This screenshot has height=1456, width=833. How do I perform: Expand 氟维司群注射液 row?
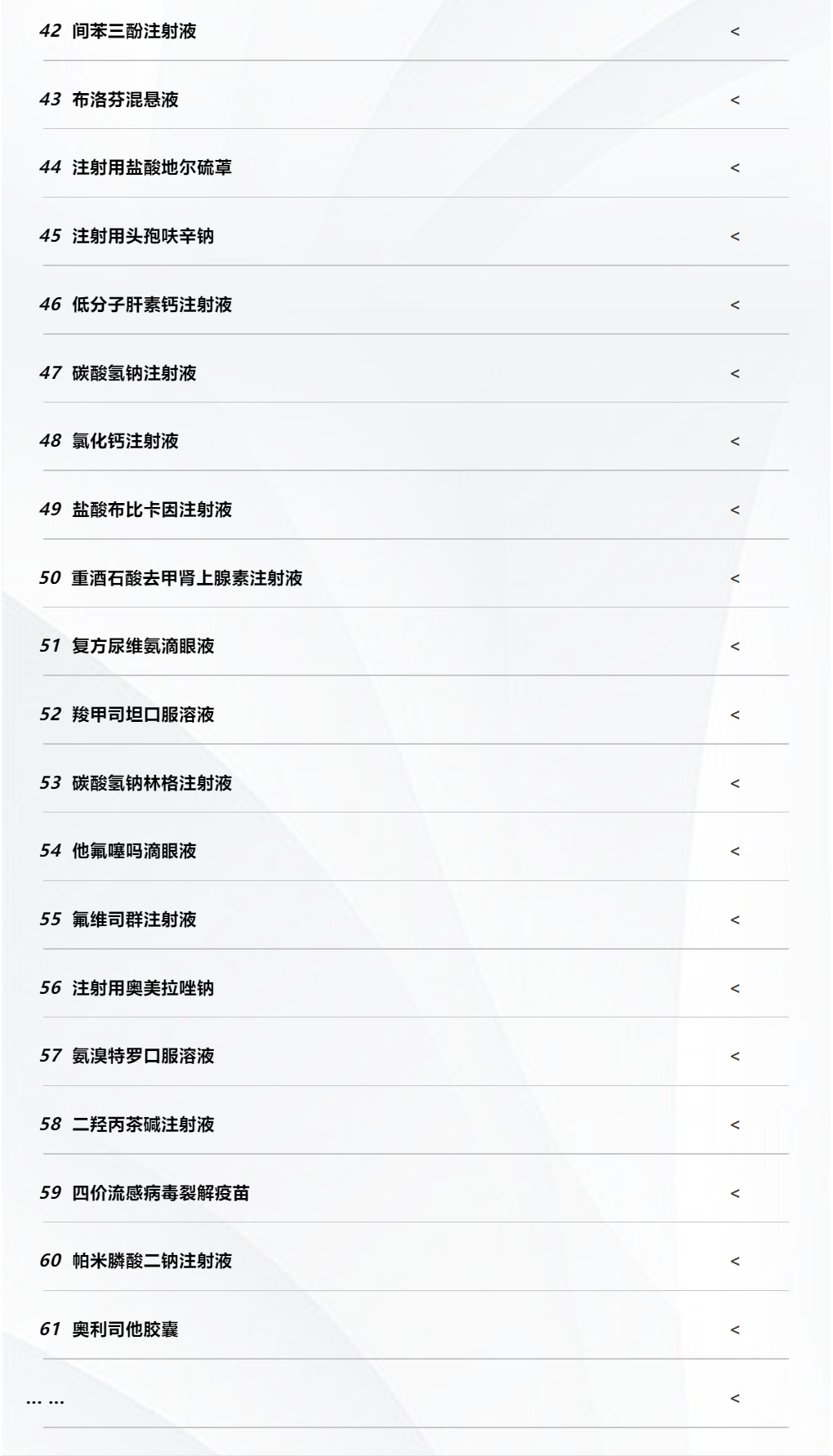(734, 919)
